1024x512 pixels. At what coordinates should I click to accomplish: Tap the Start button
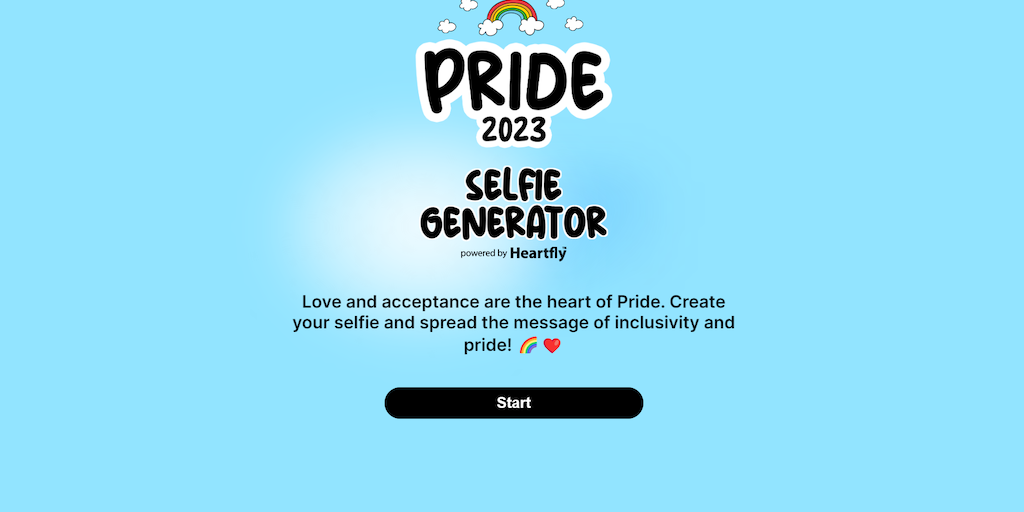point(513,403)
